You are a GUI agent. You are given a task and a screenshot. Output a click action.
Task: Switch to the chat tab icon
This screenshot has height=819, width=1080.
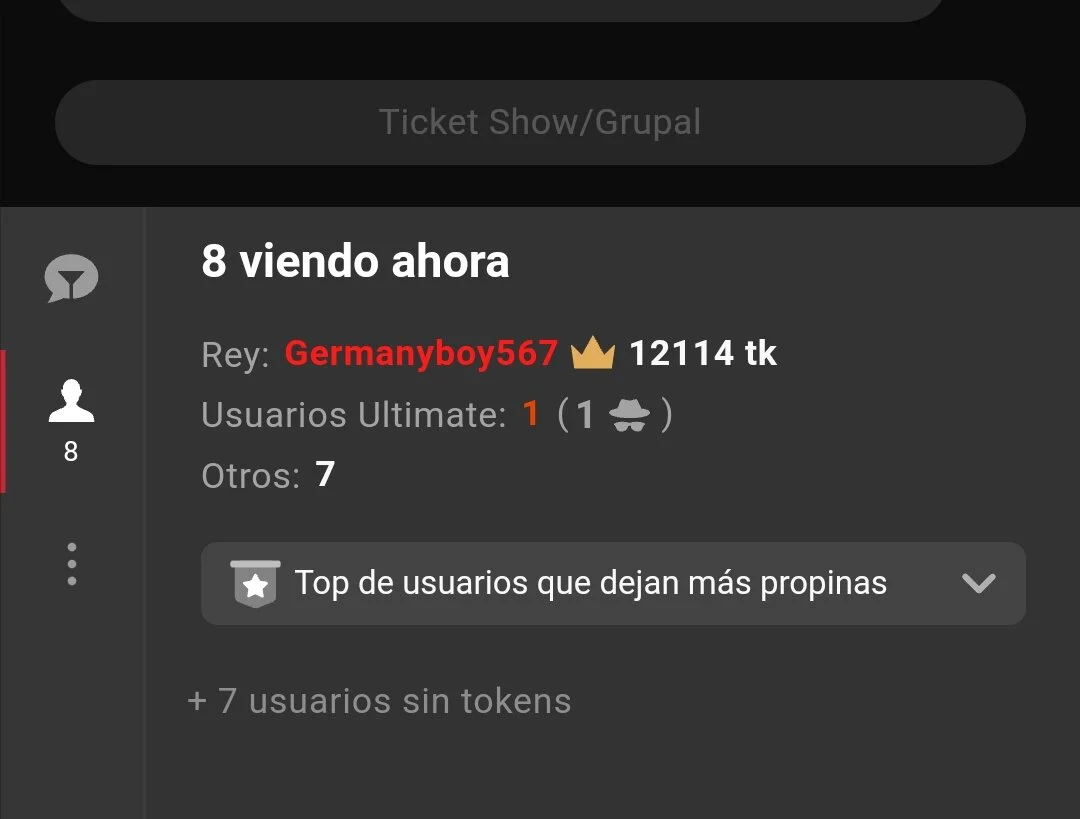pos(71,279)
